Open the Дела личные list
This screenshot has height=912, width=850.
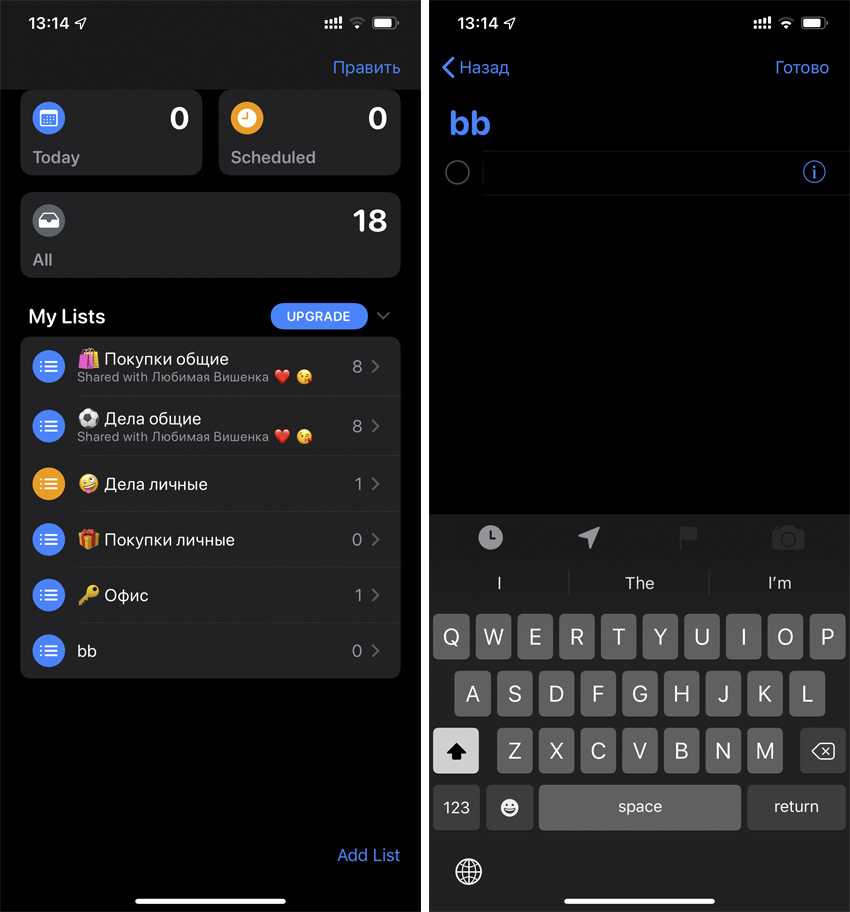[x=210, y=484]
